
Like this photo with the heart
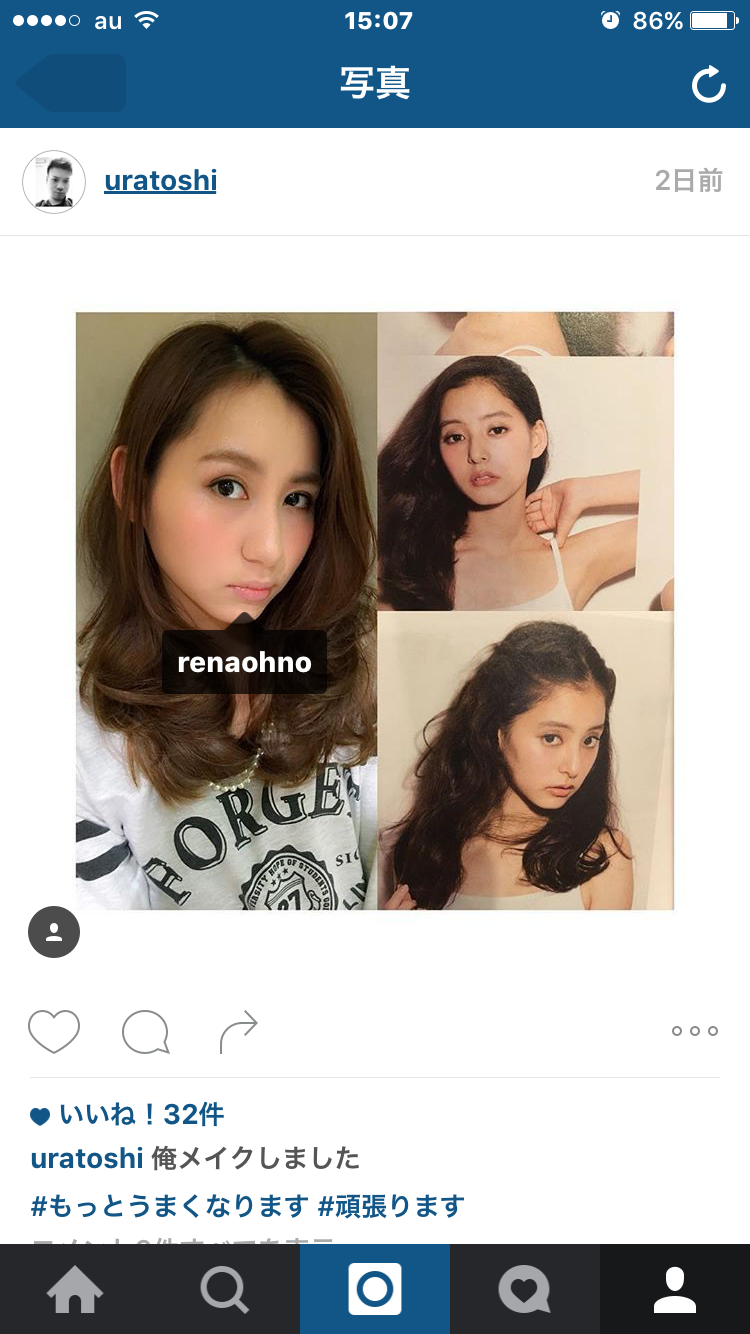(54, 1032)
